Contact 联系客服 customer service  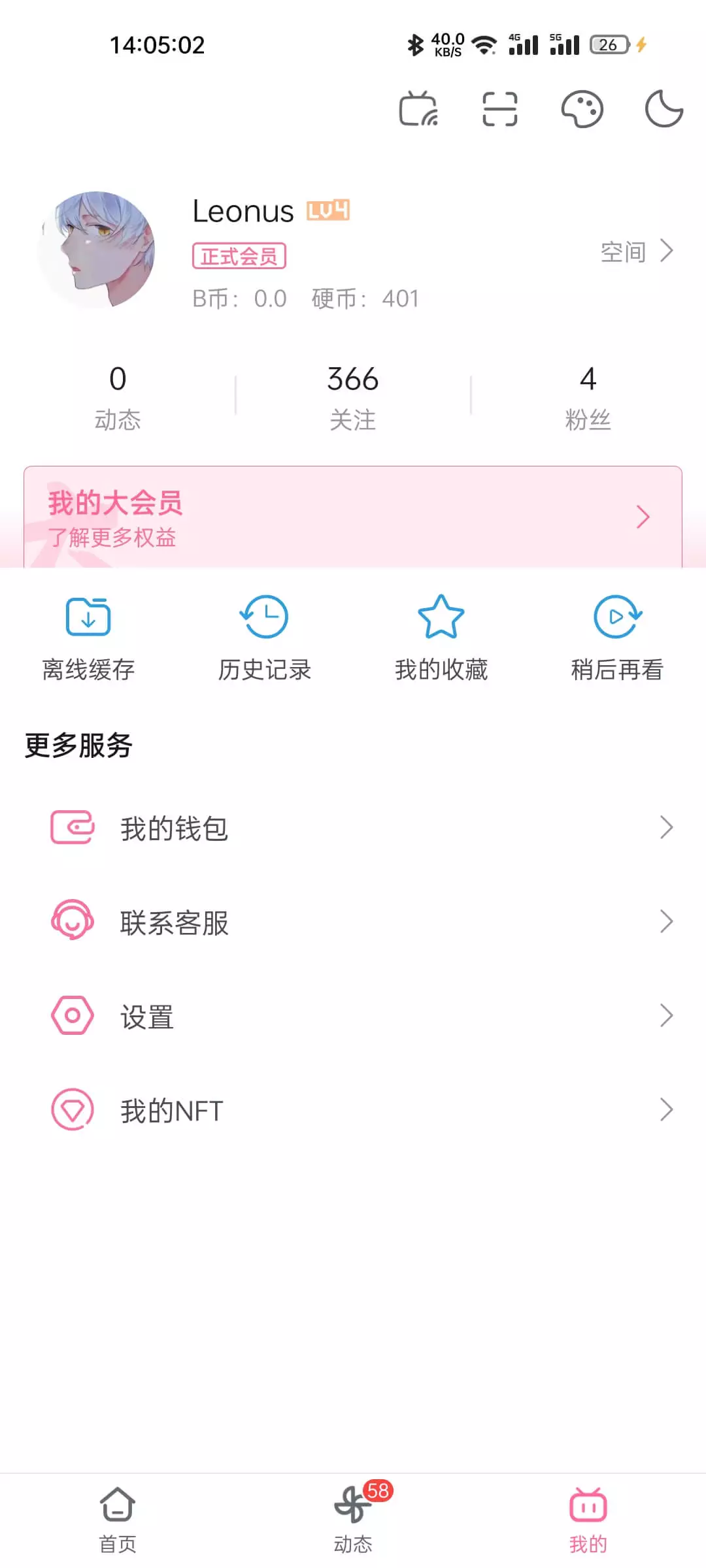(353, 922)
